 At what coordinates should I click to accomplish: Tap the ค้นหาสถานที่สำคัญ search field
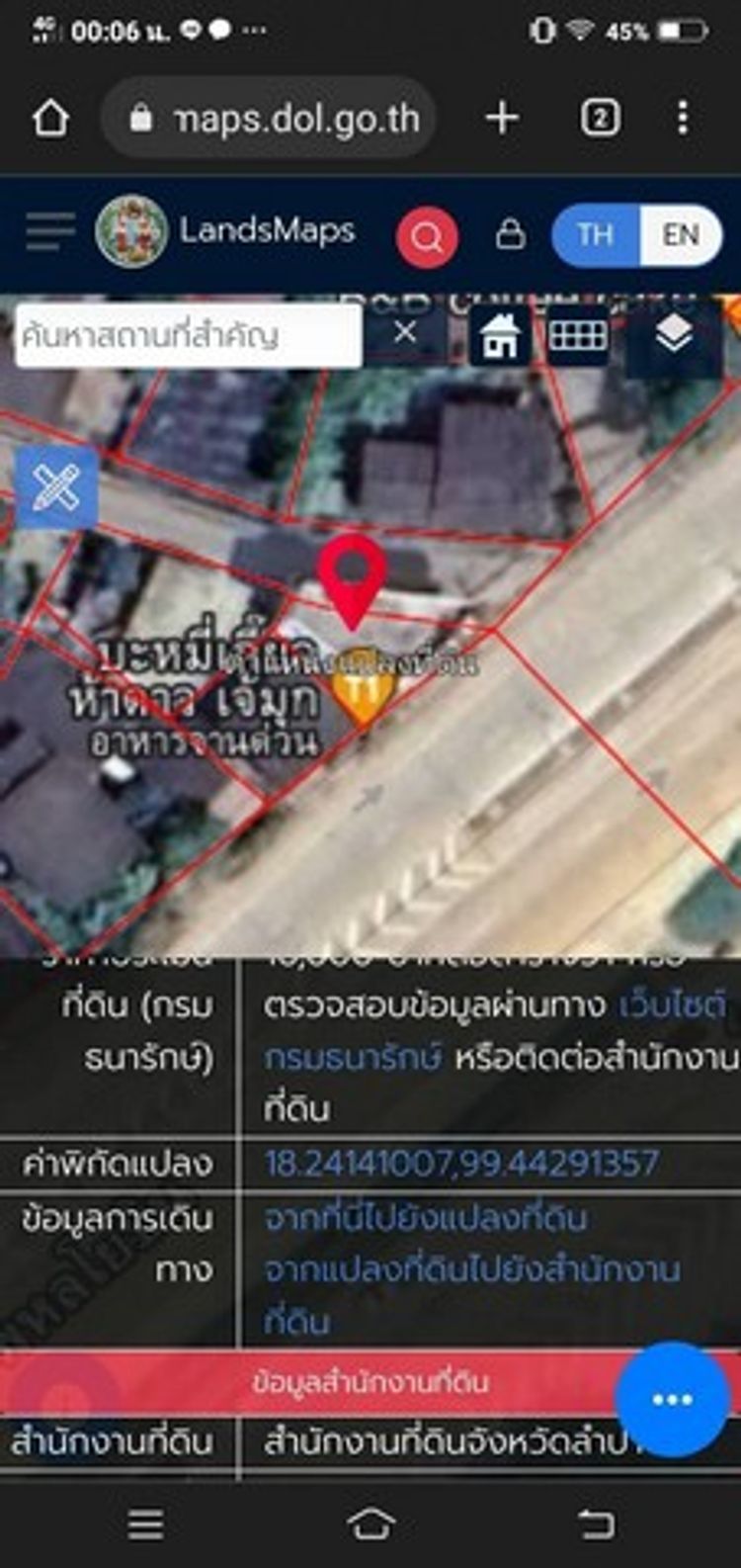click(188, 335)
